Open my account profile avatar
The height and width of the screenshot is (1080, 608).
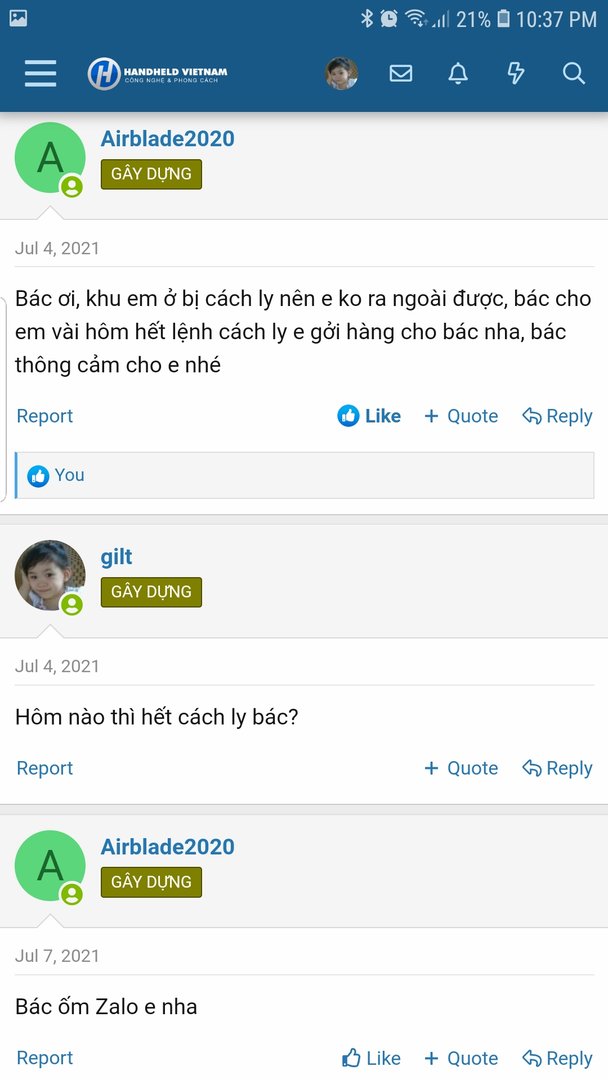(x=341, y=73)
